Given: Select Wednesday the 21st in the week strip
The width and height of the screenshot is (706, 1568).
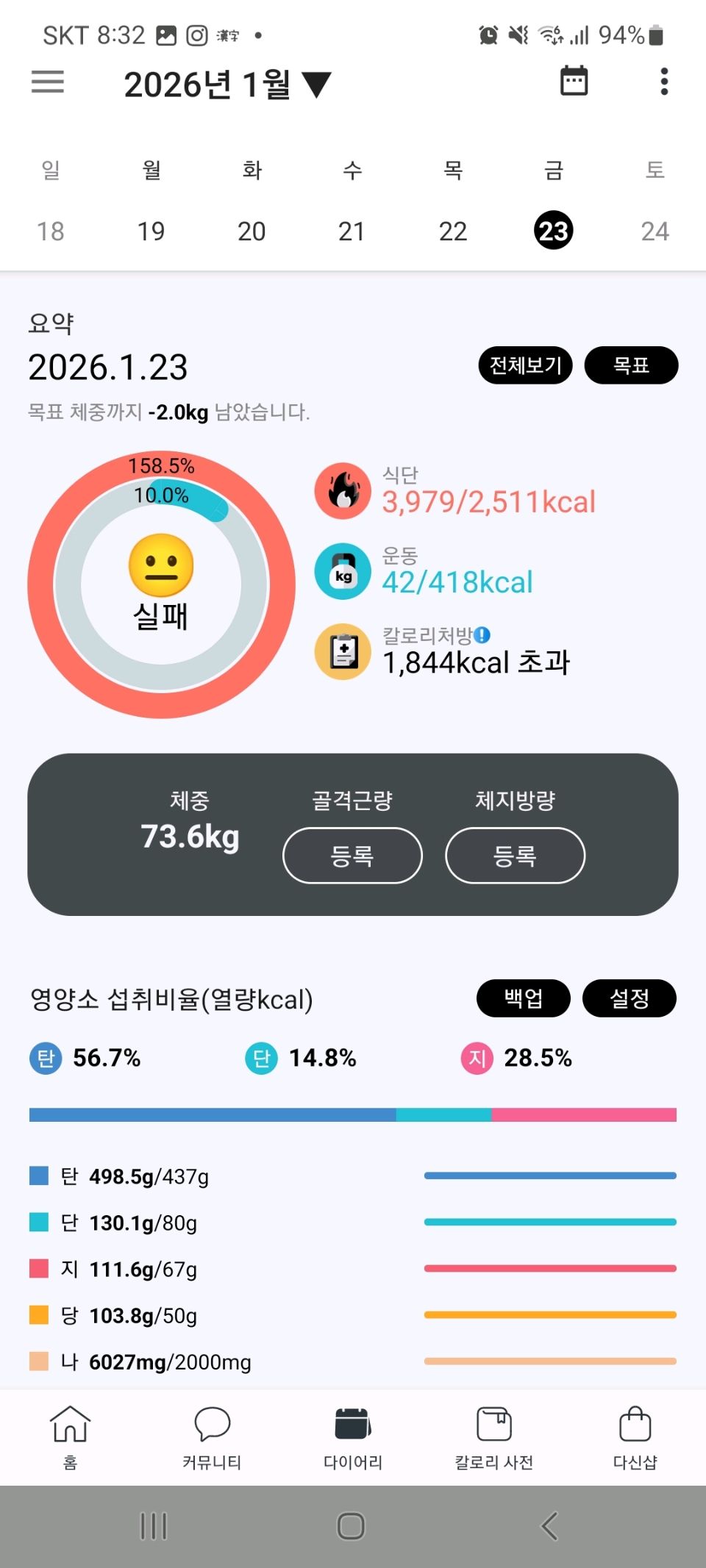Looking at the screenshot, I should point(352,231).
